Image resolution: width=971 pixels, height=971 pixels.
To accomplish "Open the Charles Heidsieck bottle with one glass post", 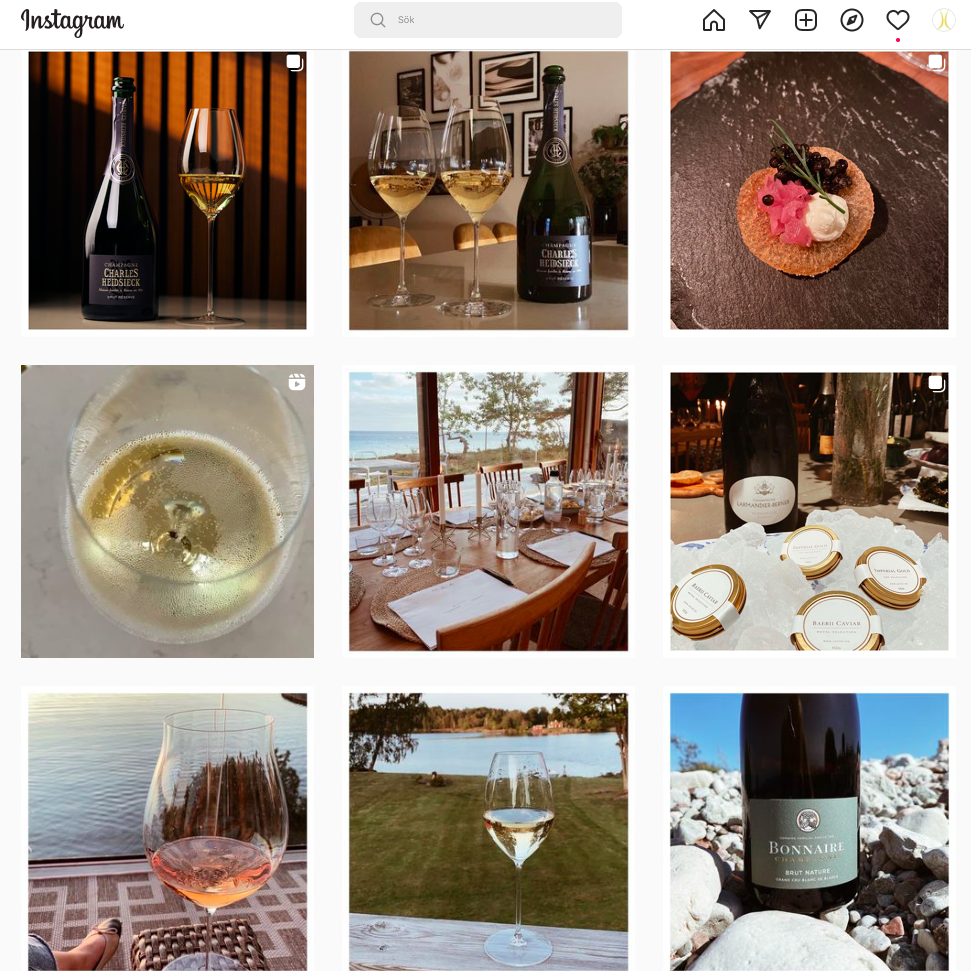I will pos(167,190).
